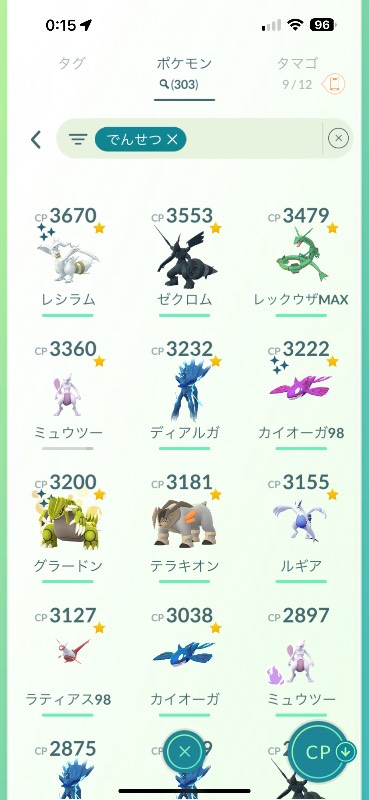Screen dimensions: 369x800
Task: Open テラキオン CP 3181
Action: coord(184,527)
